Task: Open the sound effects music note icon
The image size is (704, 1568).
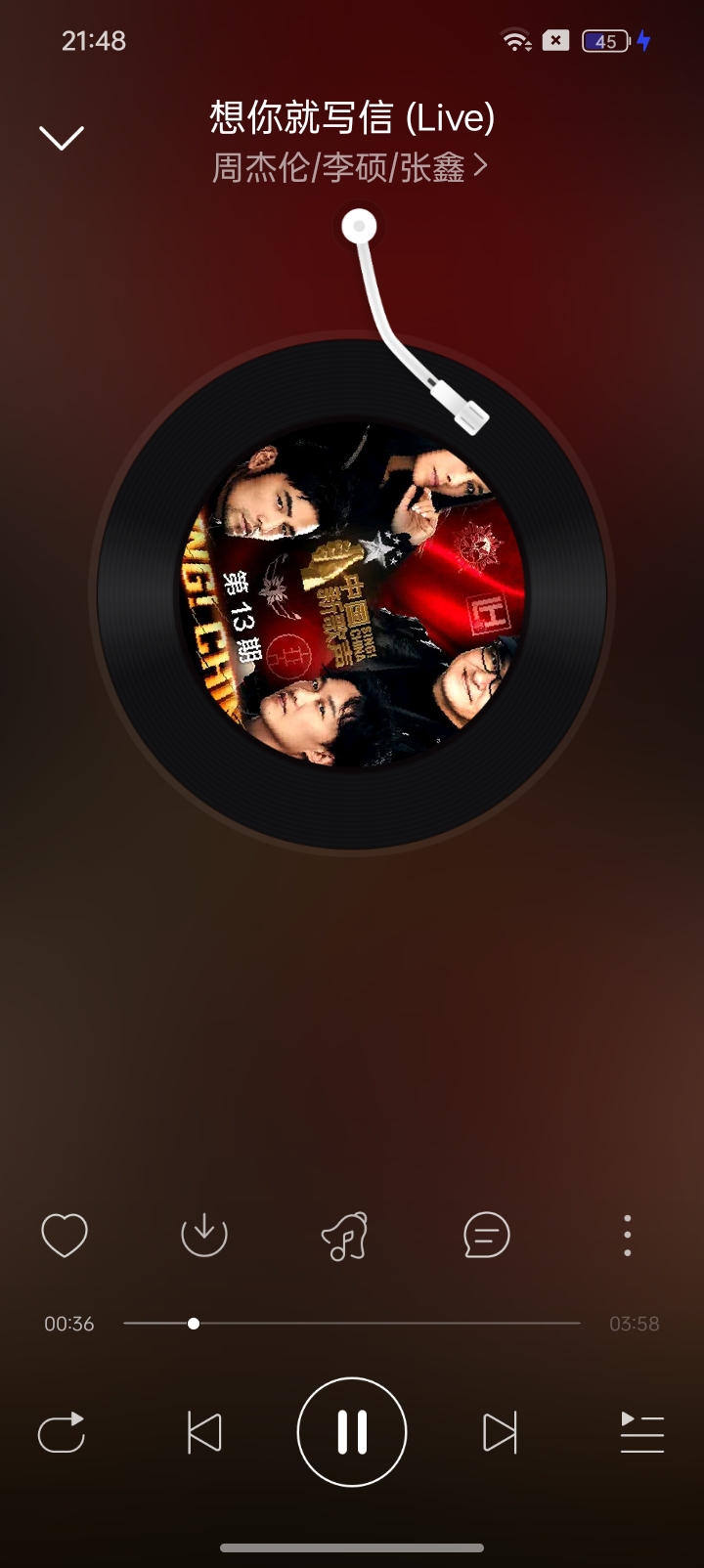Action: (344, 1236)
